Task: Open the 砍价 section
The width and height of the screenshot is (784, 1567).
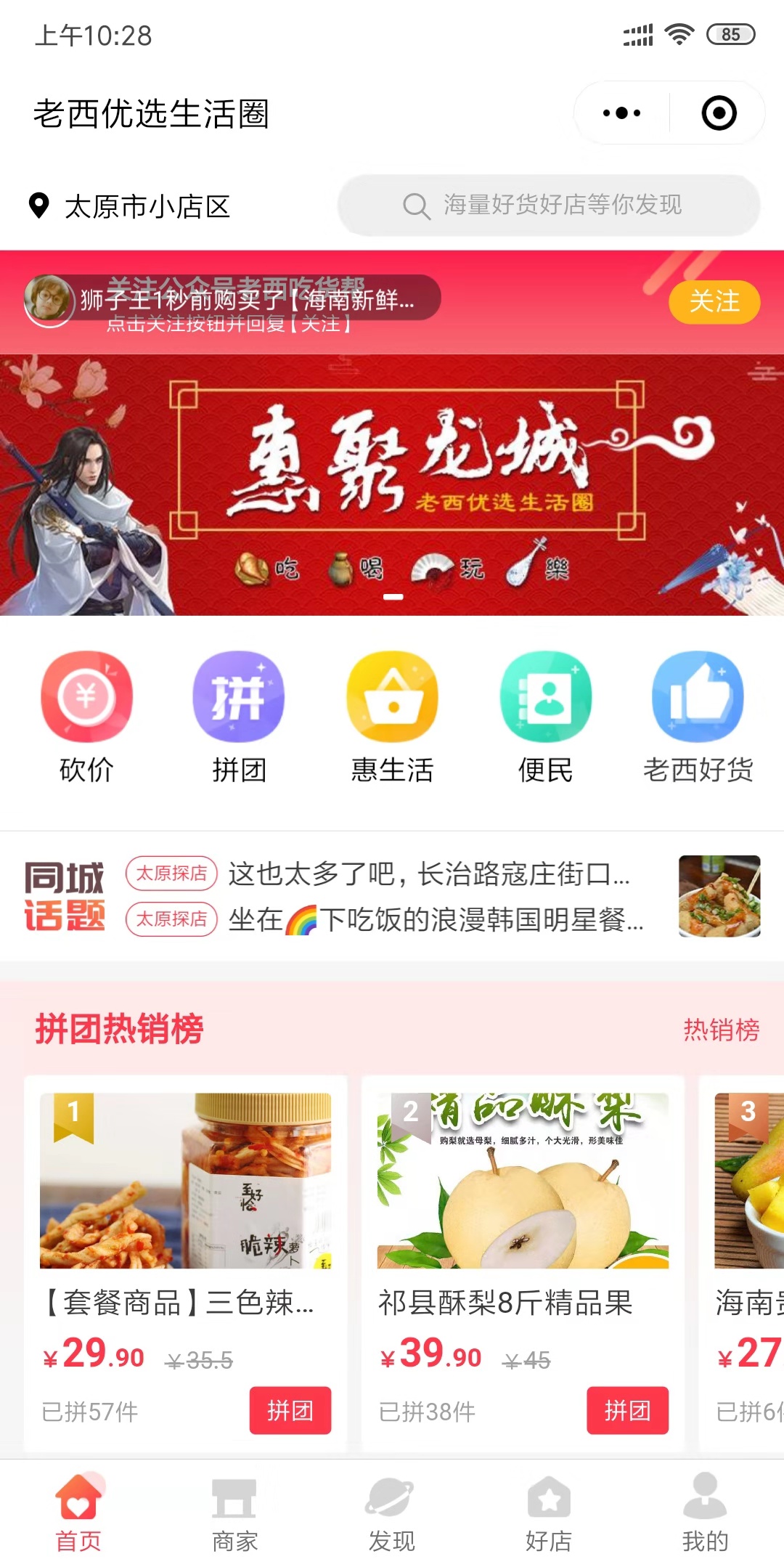Action: [86, 715]
